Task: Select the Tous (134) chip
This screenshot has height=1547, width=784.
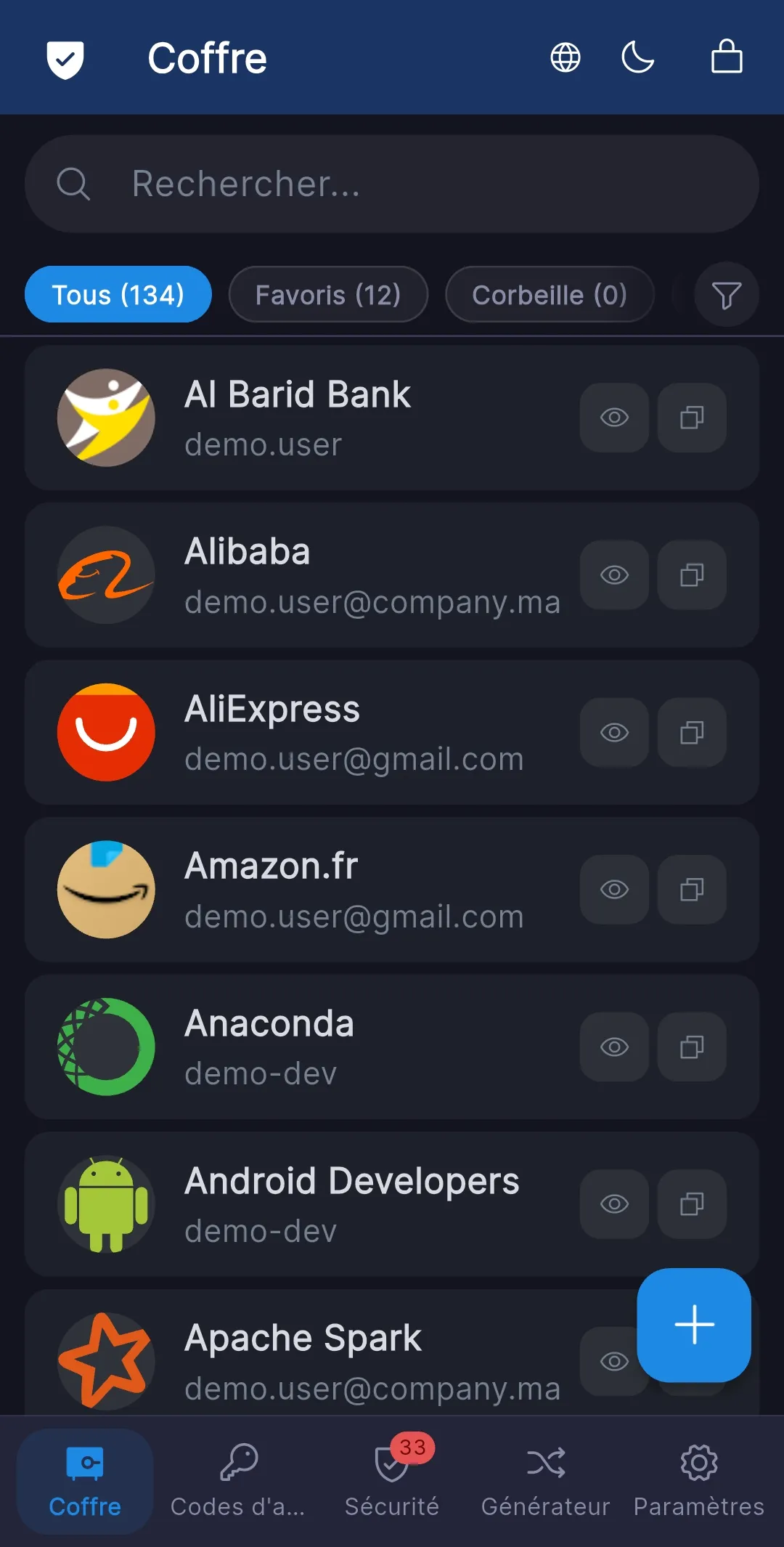Action: 118,294
